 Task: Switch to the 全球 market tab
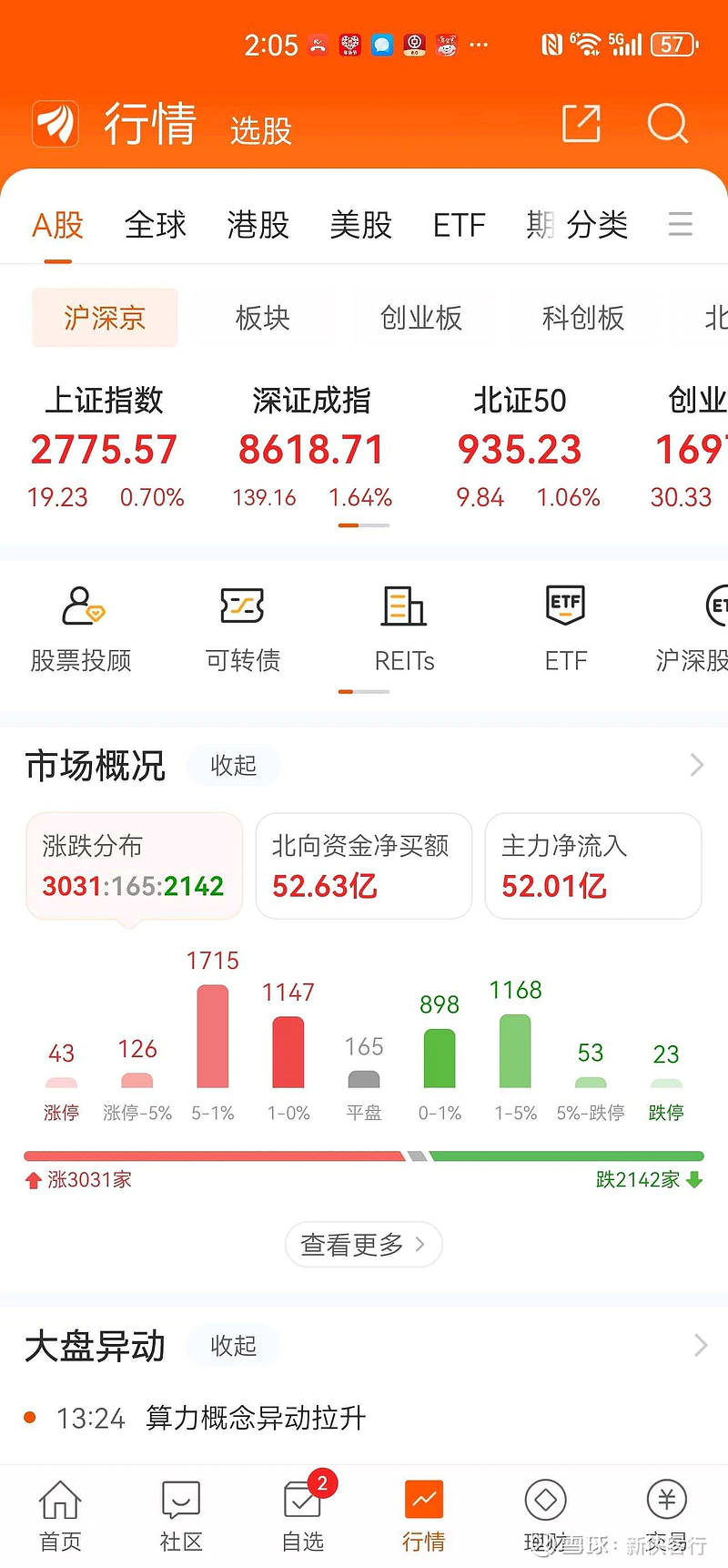coord(156,224)
